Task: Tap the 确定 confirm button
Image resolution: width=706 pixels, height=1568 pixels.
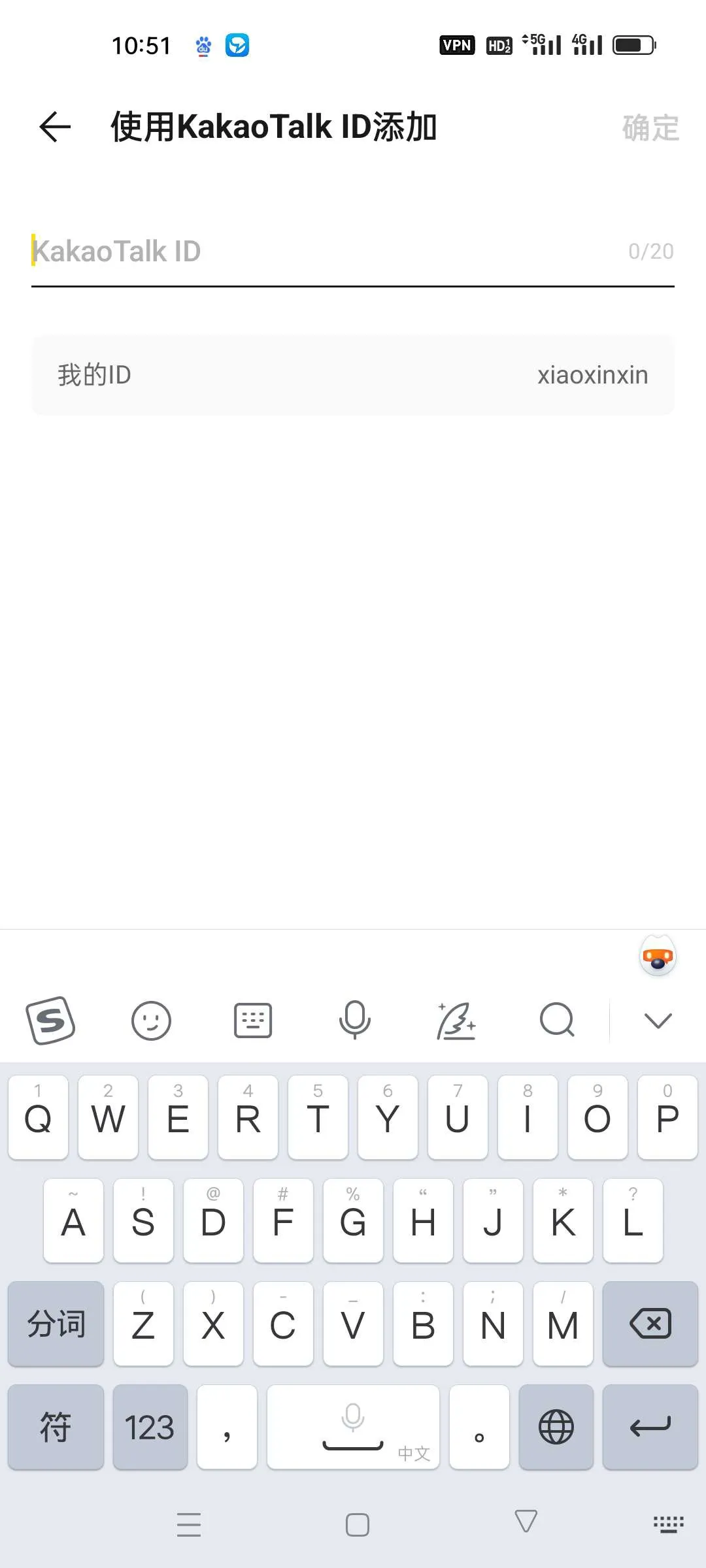Action: 650,127
